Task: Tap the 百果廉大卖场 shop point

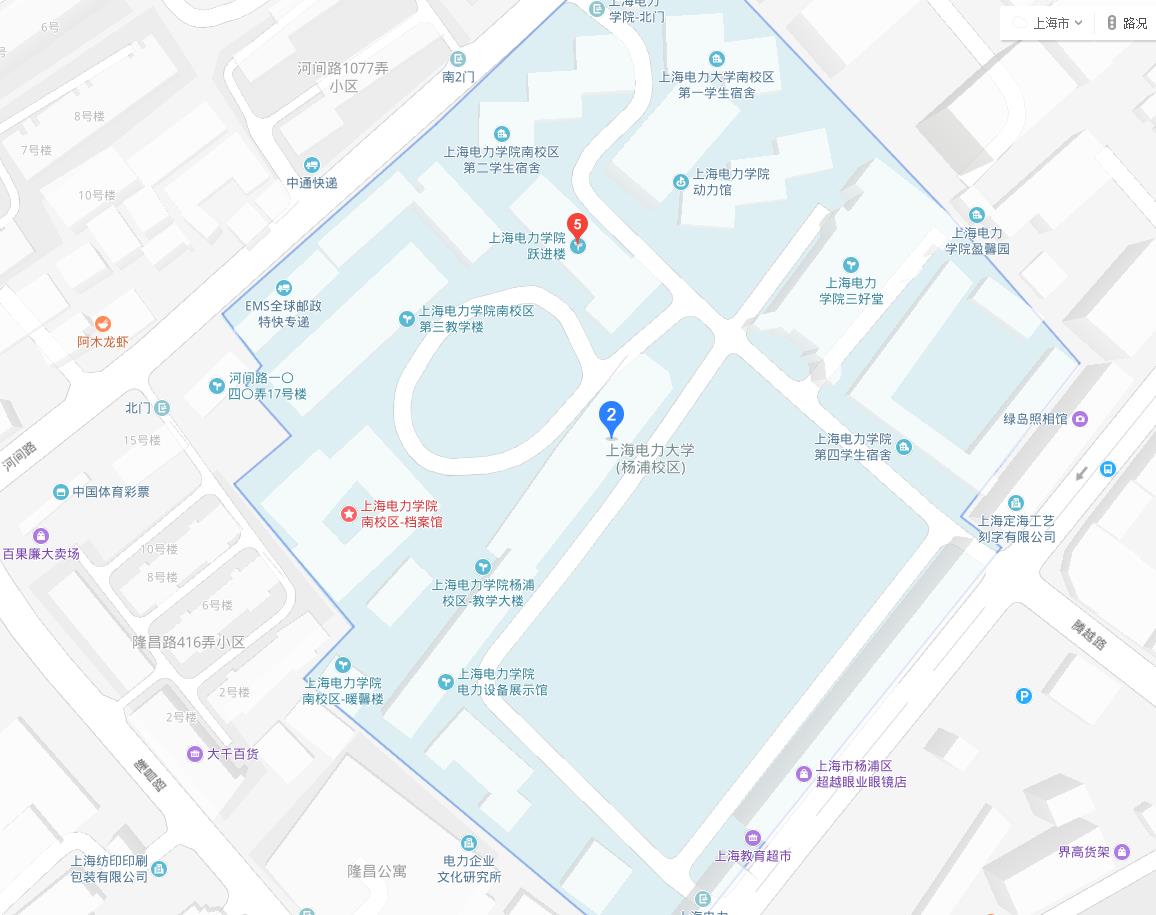Action: coord(41,536)
